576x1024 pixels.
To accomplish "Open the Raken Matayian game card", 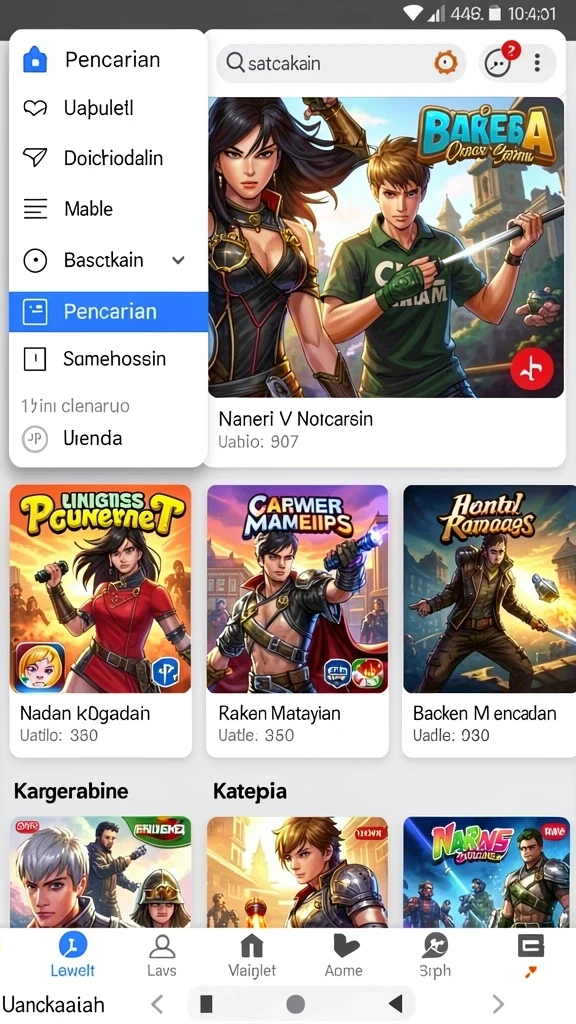I will pyautogui.click(x=297, y=620).
